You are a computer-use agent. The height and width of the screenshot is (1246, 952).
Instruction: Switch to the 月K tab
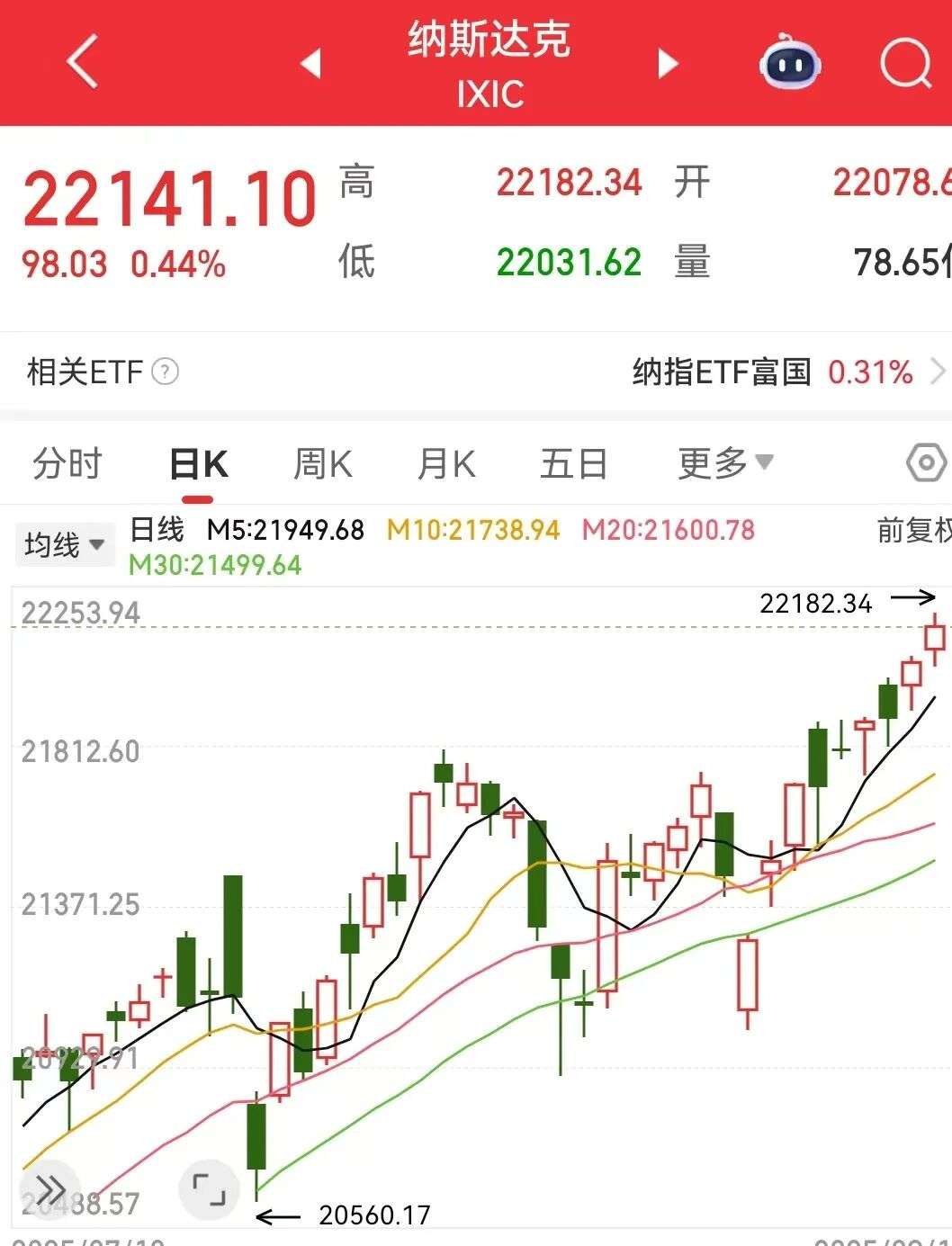coord(444,462)
